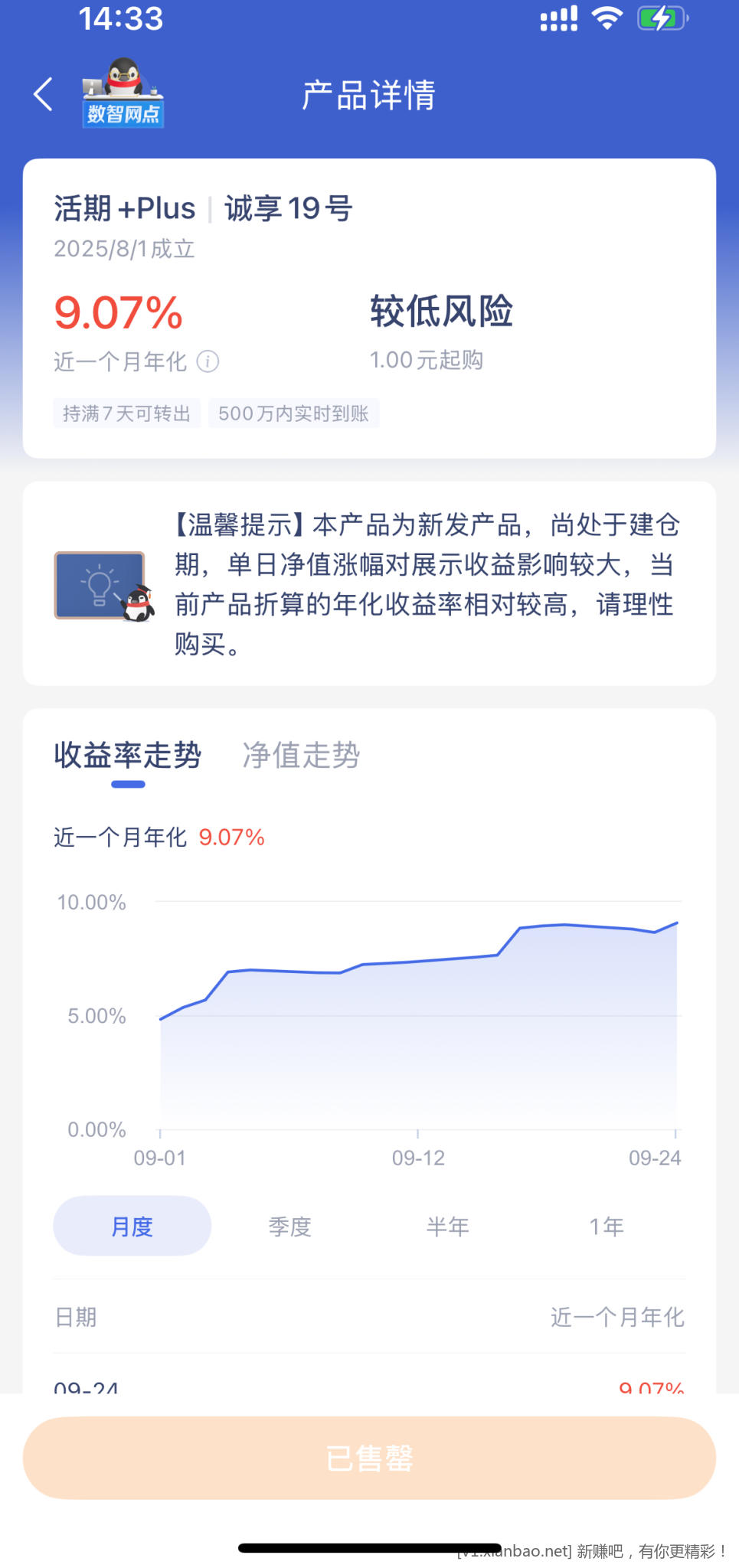
Task: Open the 数智网点 penguin shortcut
Action: [123, 94]
